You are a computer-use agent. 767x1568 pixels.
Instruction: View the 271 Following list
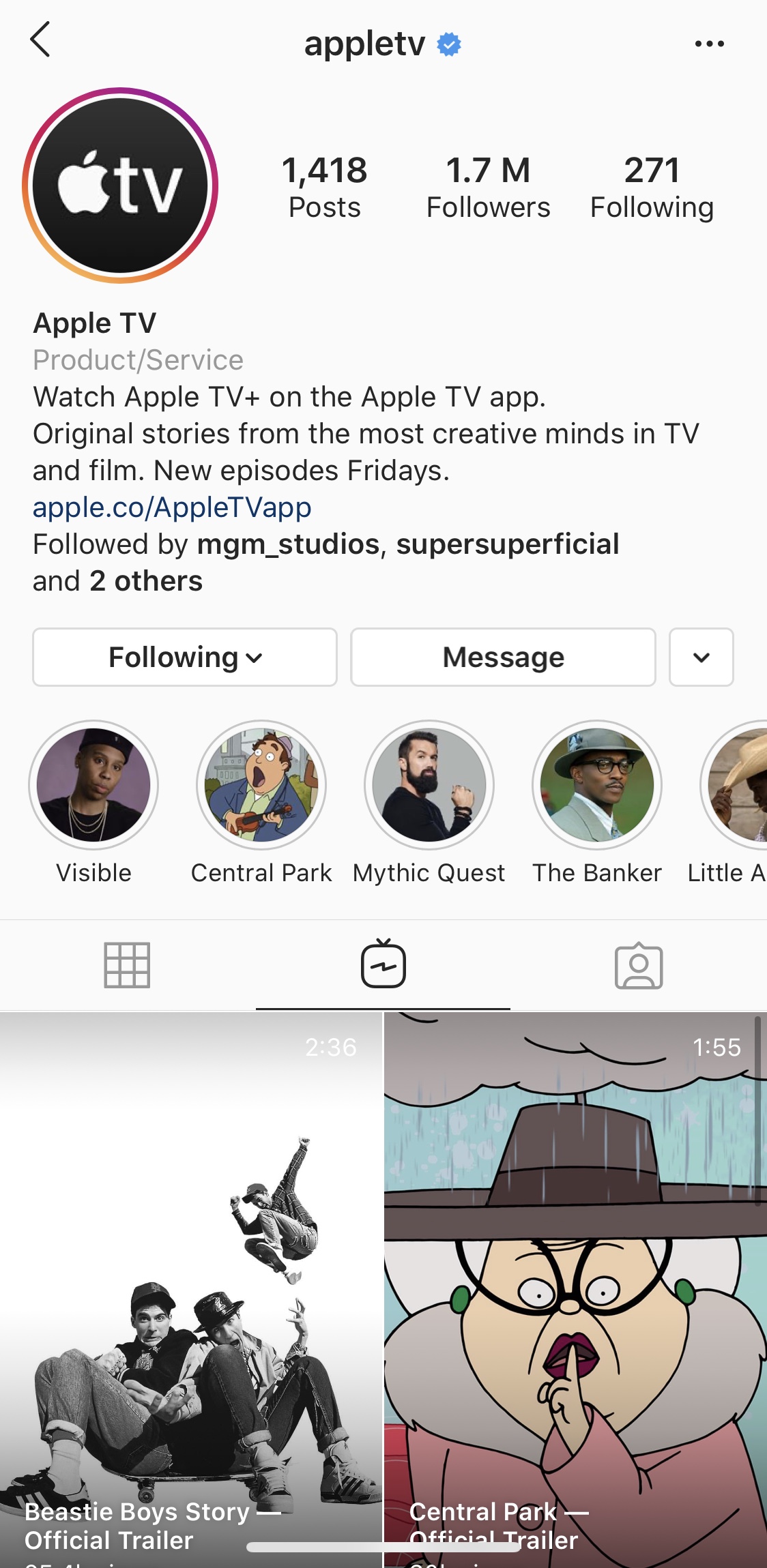click(x=652, y=188)
